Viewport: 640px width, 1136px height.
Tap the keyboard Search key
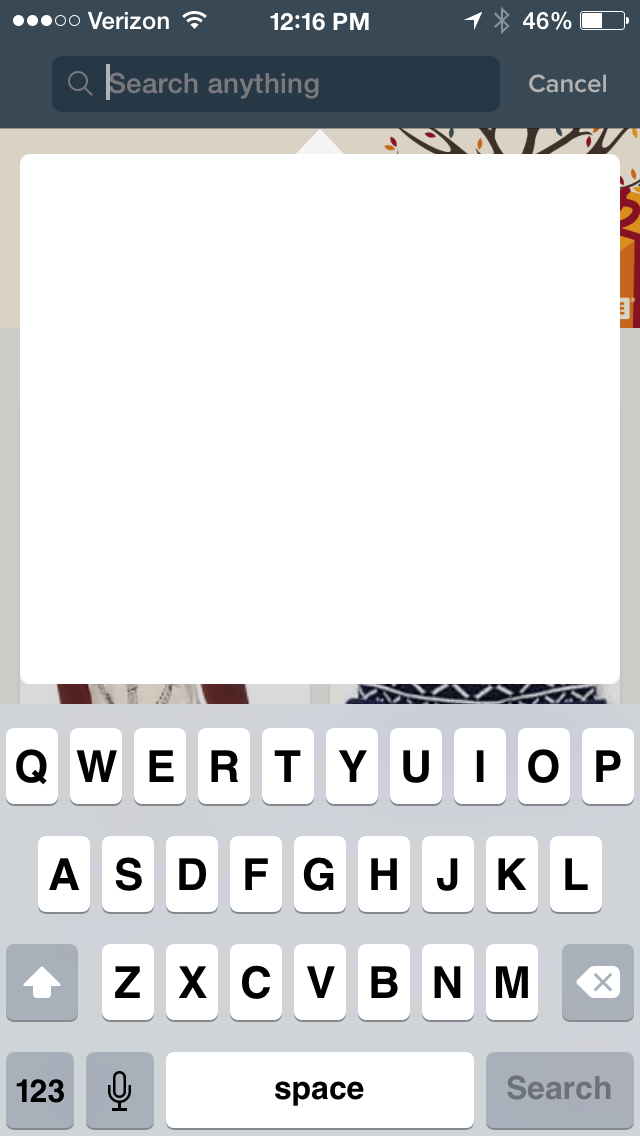point(559,1089)
